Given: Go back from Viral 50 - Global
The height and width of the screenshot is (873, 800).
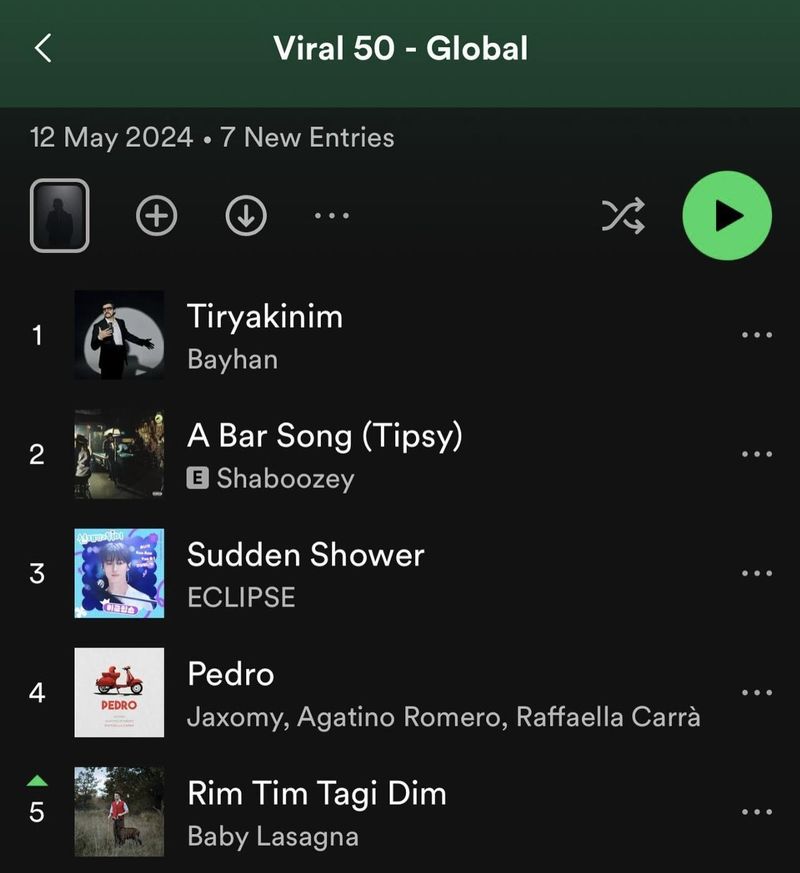Looking at the screenshot, I should coord(43,48).
